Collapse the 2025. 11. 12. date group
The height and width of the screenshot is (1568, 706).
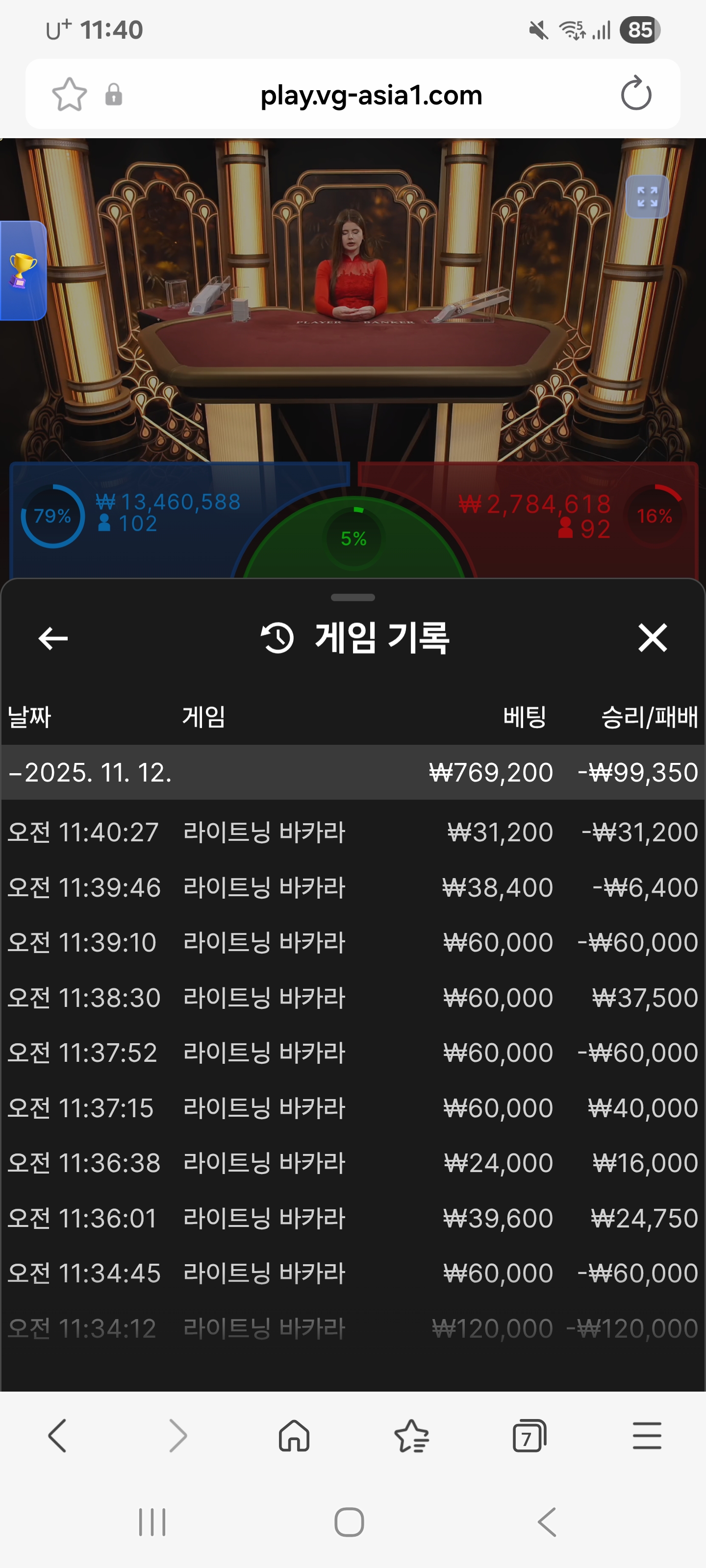tap(90, 772)
